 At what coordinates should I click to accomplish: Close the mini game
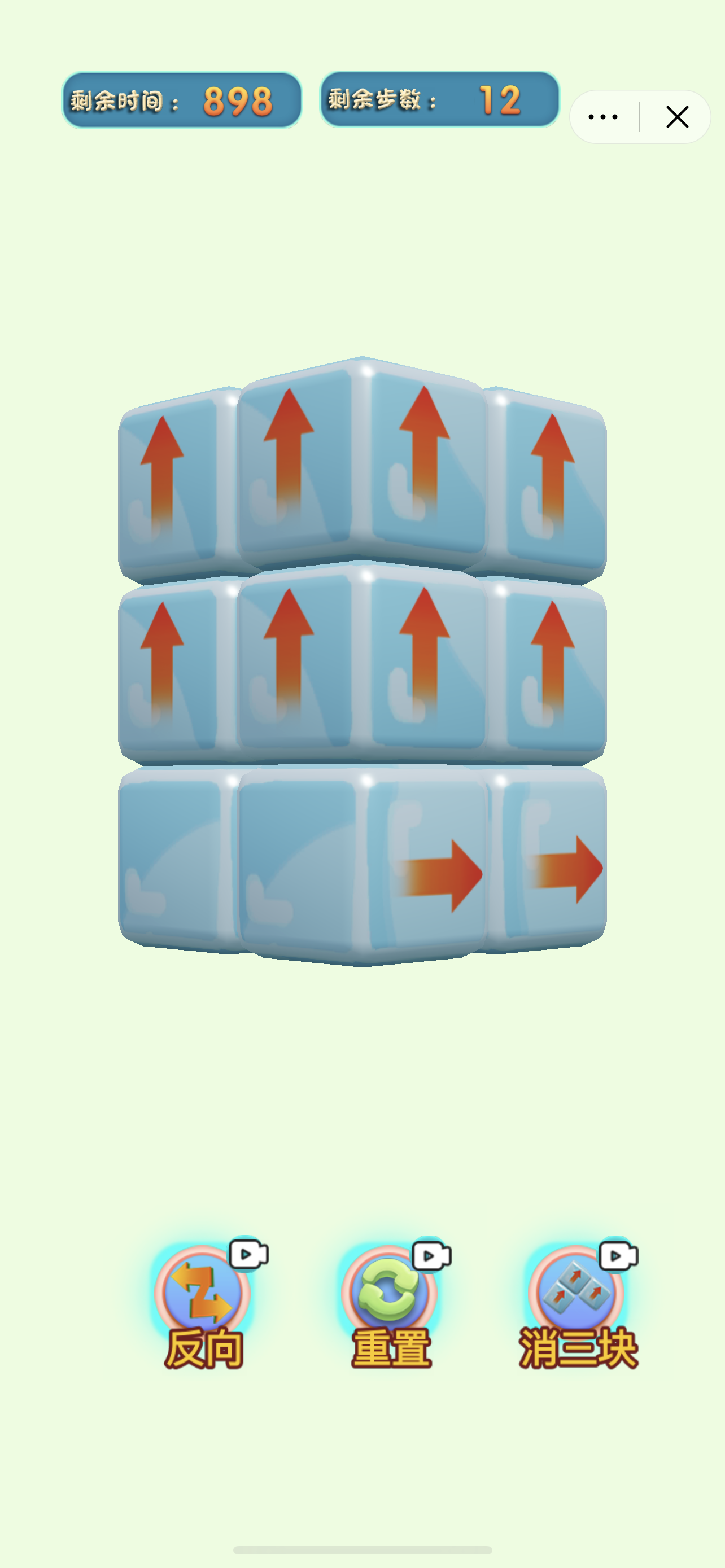coord(677,117)
